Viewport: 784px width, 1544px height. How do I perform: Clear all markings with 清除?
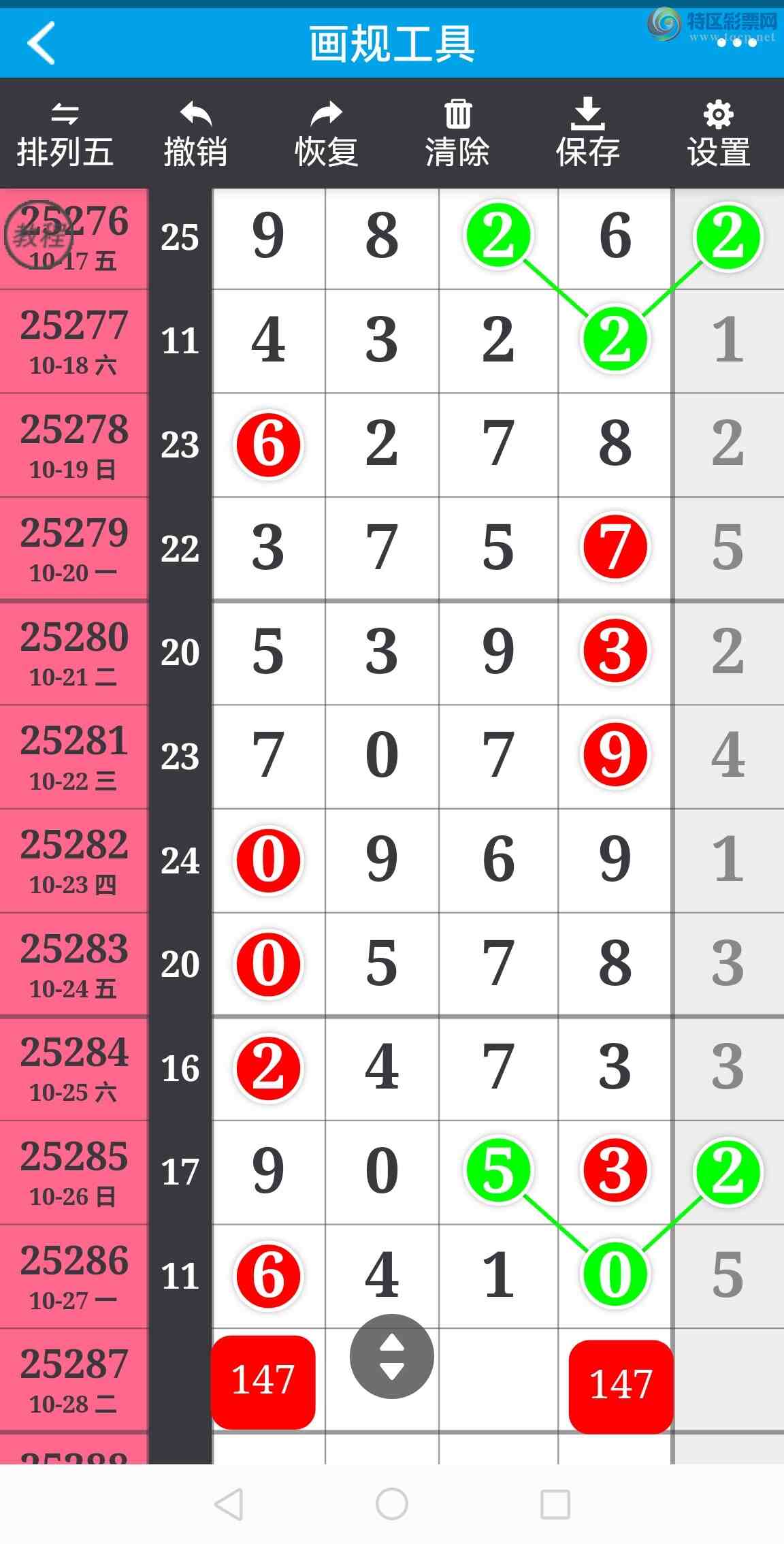point(457,135)
